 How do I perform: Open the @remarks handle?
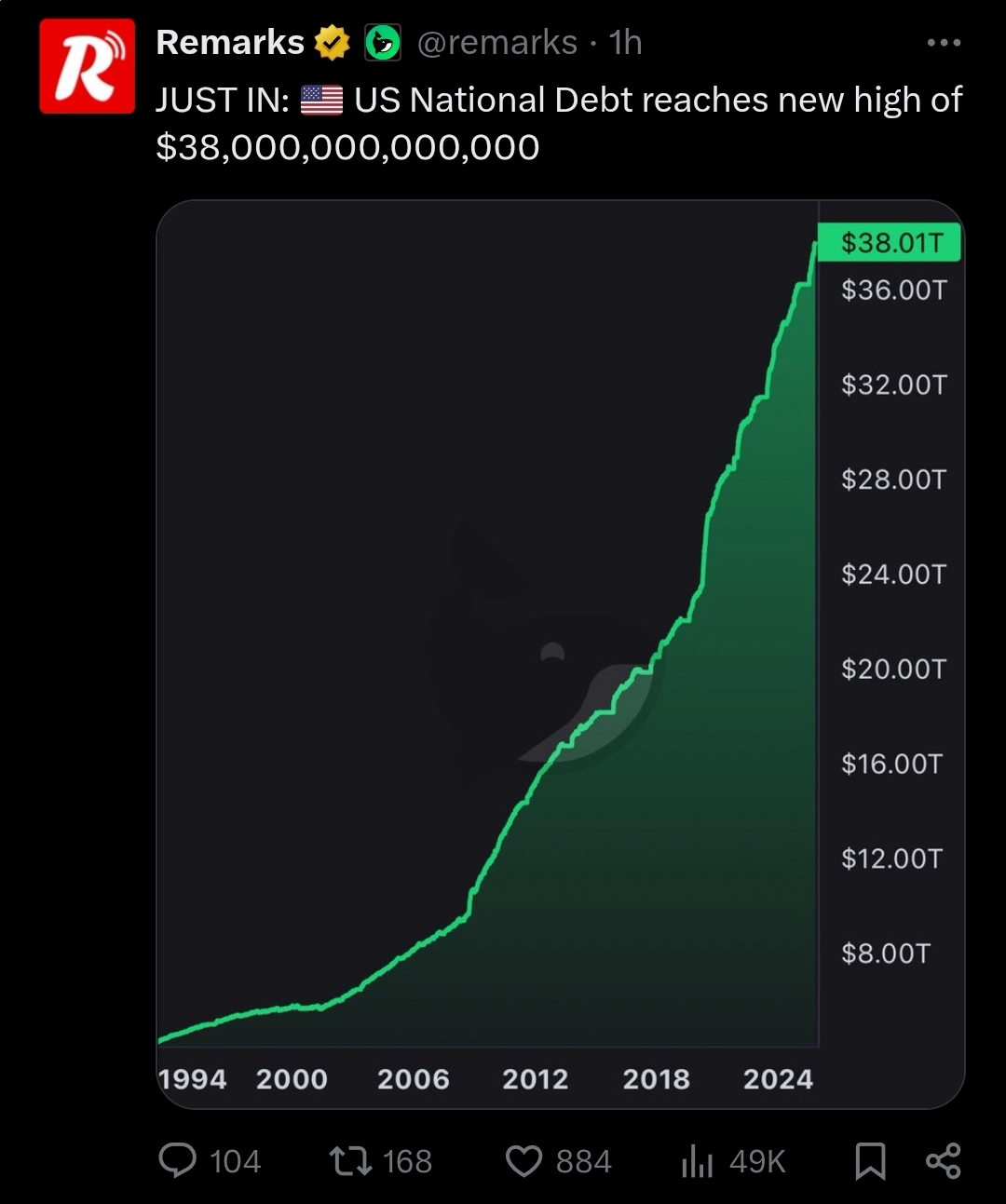point(496,43)
